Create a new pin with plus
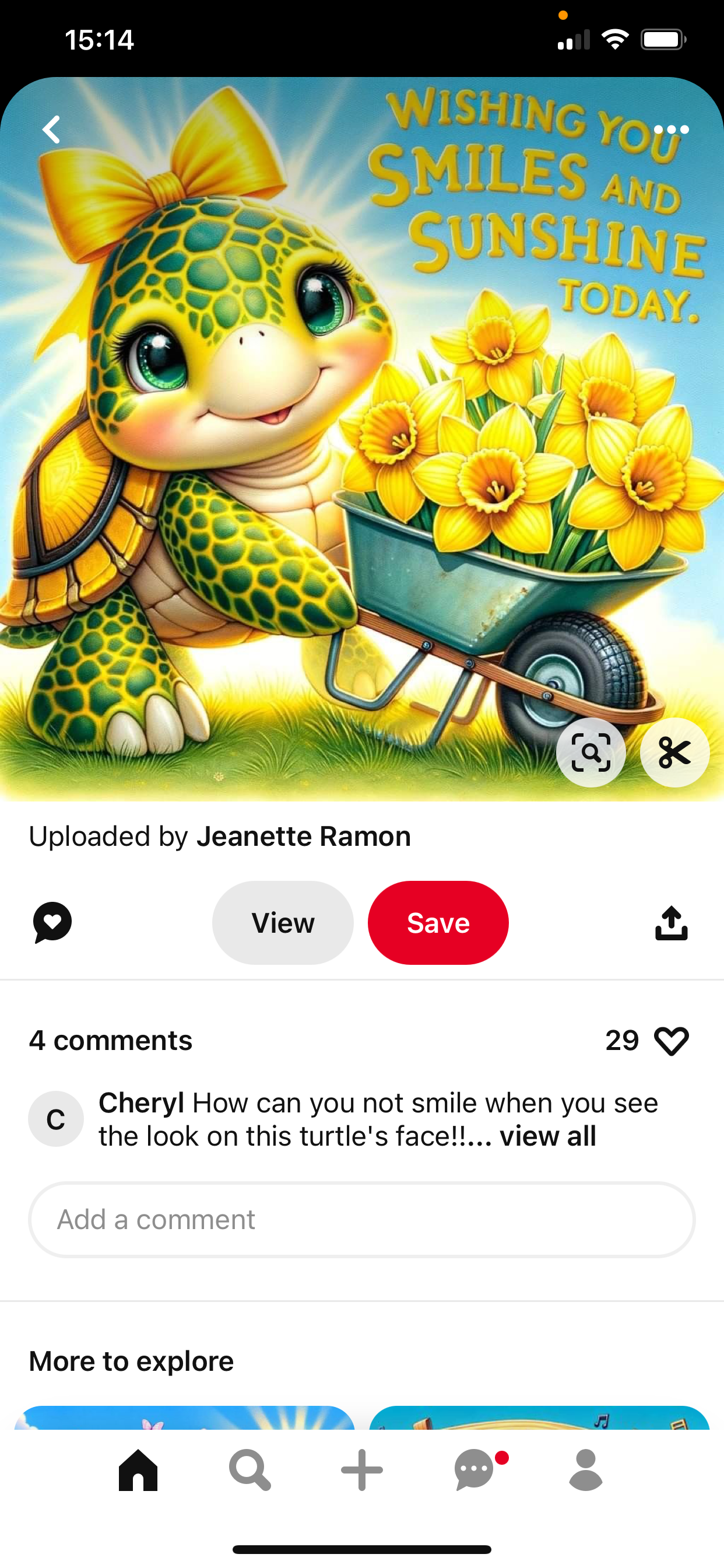This screenshot has height=1568, width=724. tap(362, 1470)
